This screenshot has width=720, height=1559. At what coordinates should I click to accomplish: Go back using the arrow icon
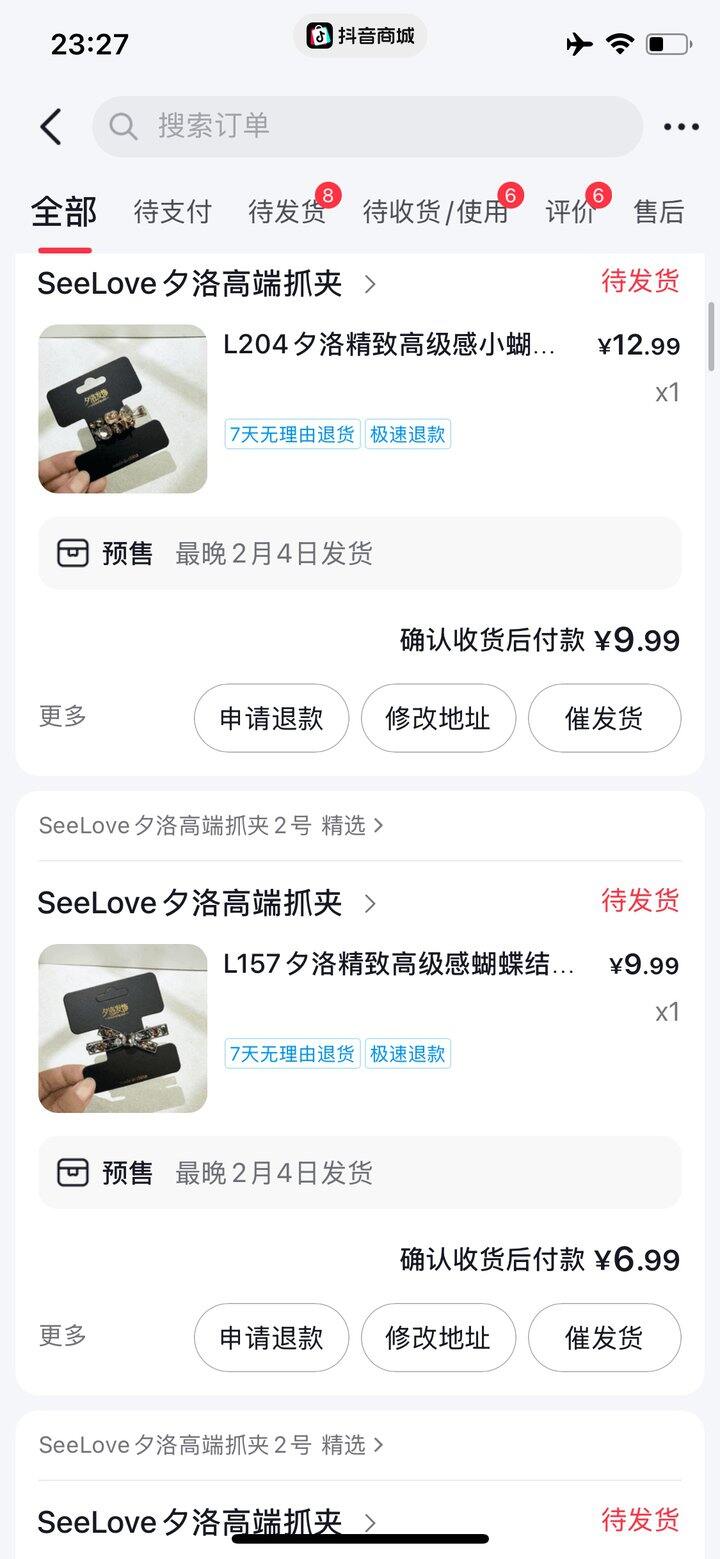51,127
